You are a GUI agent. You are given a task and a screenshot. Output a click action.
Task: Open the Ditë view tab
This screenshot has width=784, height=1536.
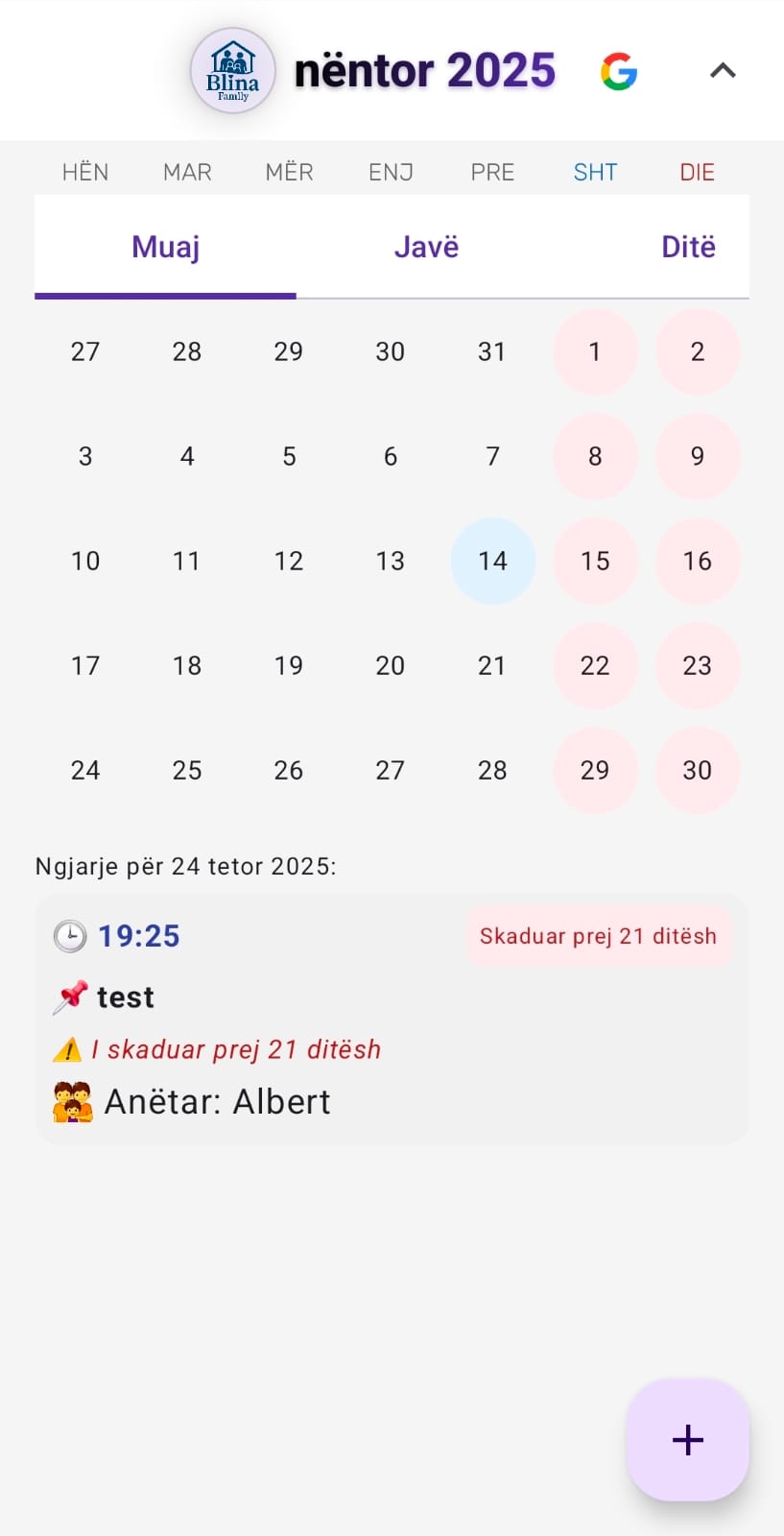point(688,247)
